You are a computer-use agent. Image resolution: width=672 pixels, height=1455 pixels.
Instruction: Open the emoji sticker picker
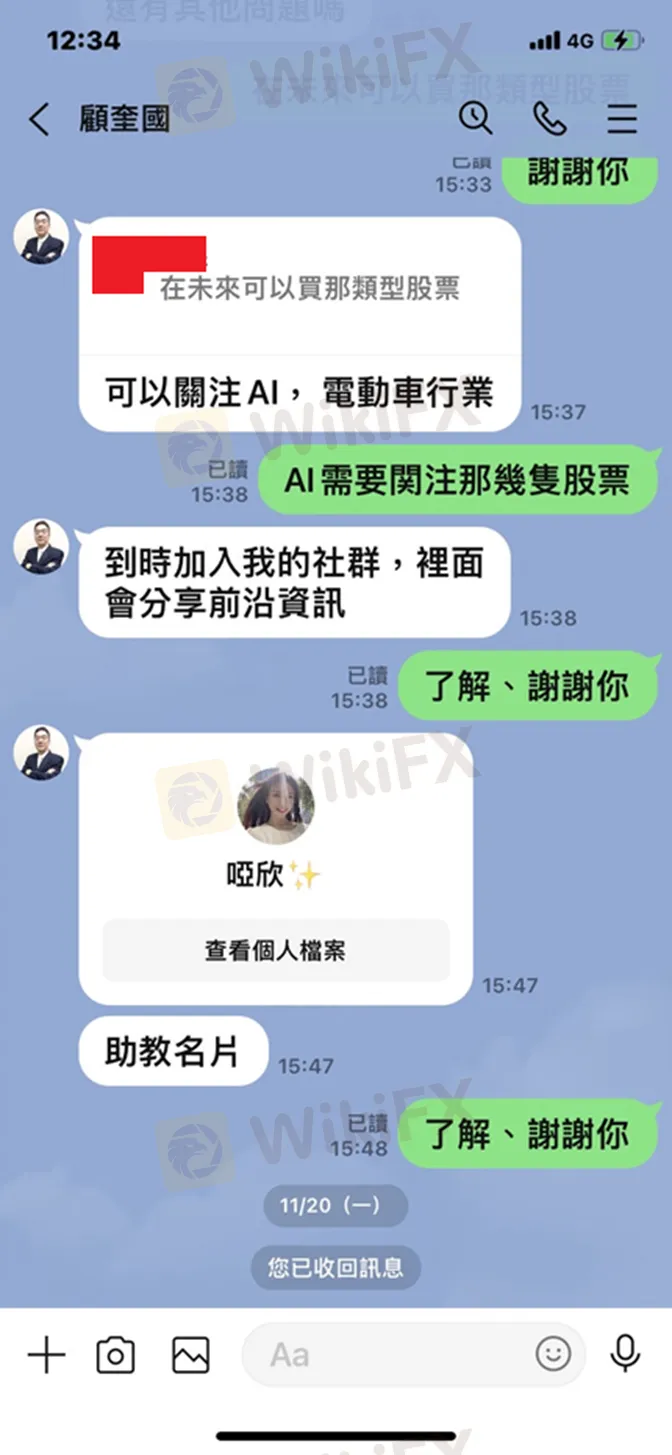point(553,1355)
